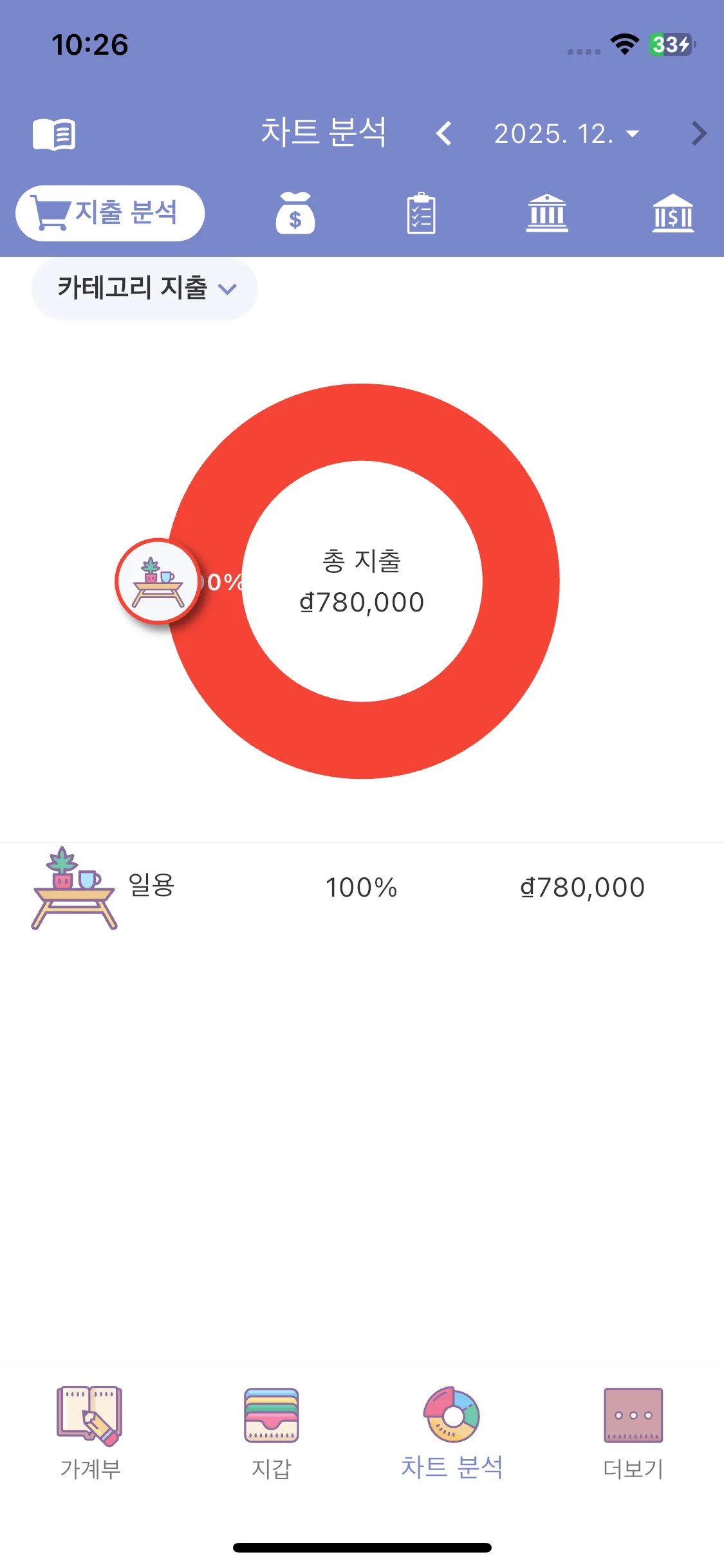Screen dimensions: 724x1568
Task: Open the clipboard budget analysis view
Action: tap(422, 214)
